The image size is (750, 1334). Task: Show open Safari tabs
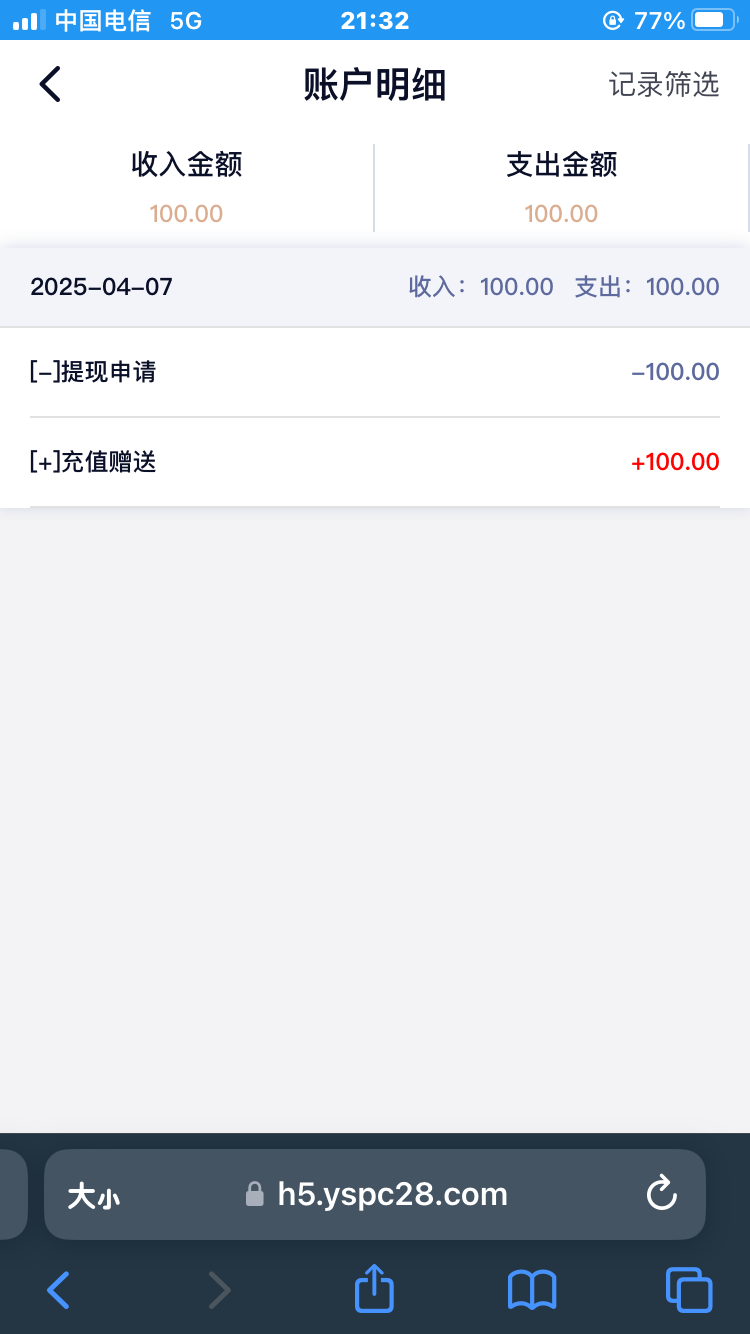689,1290
